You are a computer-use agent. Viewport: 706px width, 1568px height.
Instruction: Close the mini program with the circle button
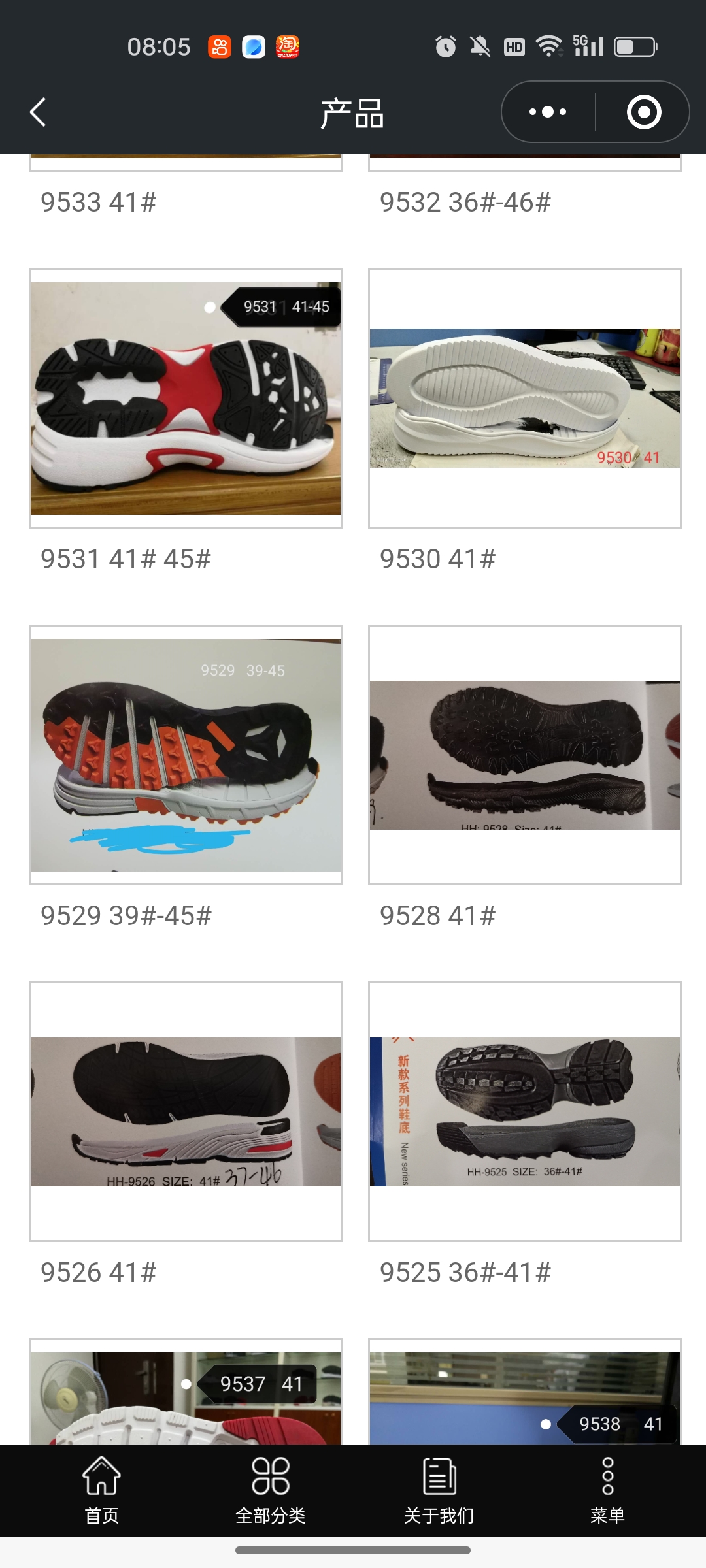pyautogui.click(x=643, y=112)
